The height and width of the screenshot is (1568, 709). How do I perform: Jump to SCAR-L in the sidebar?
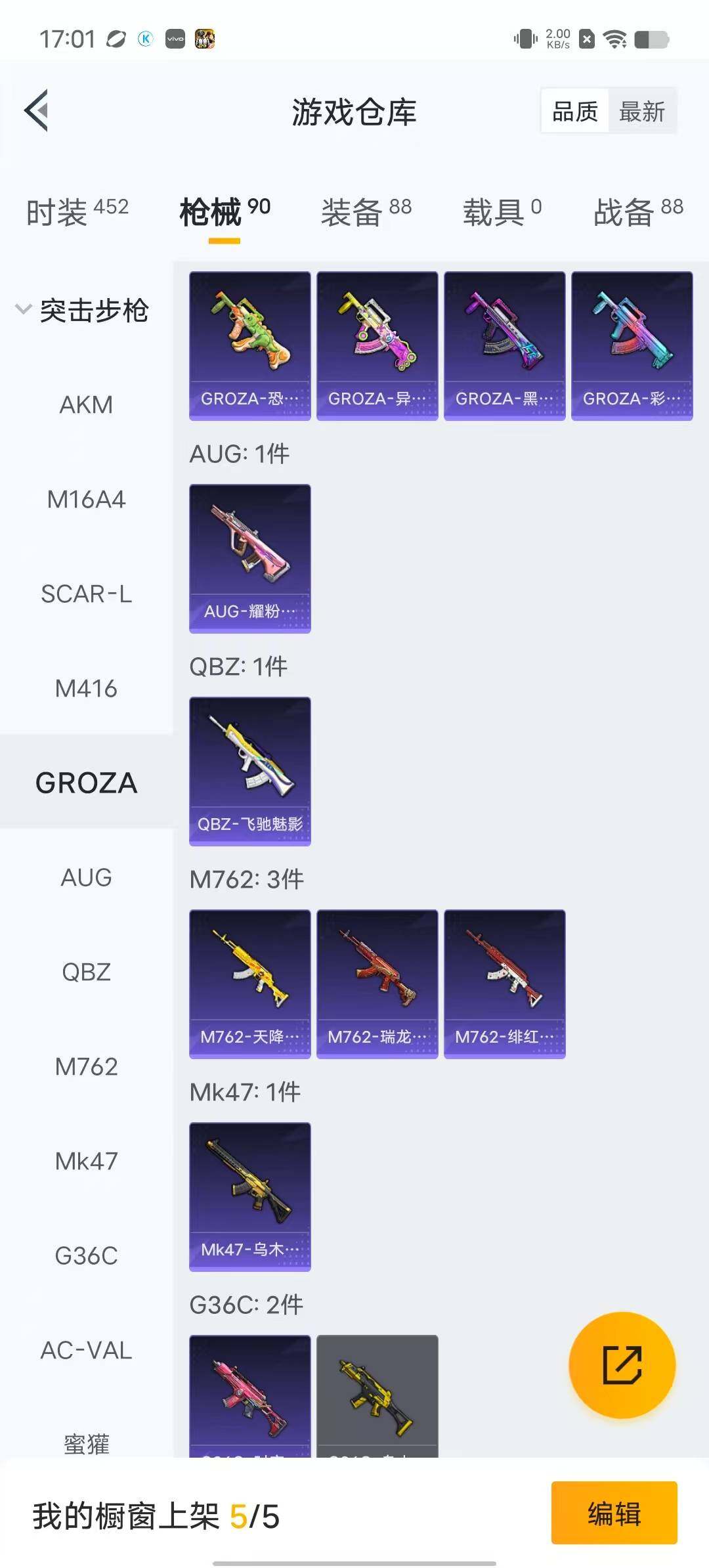point(86,594)
